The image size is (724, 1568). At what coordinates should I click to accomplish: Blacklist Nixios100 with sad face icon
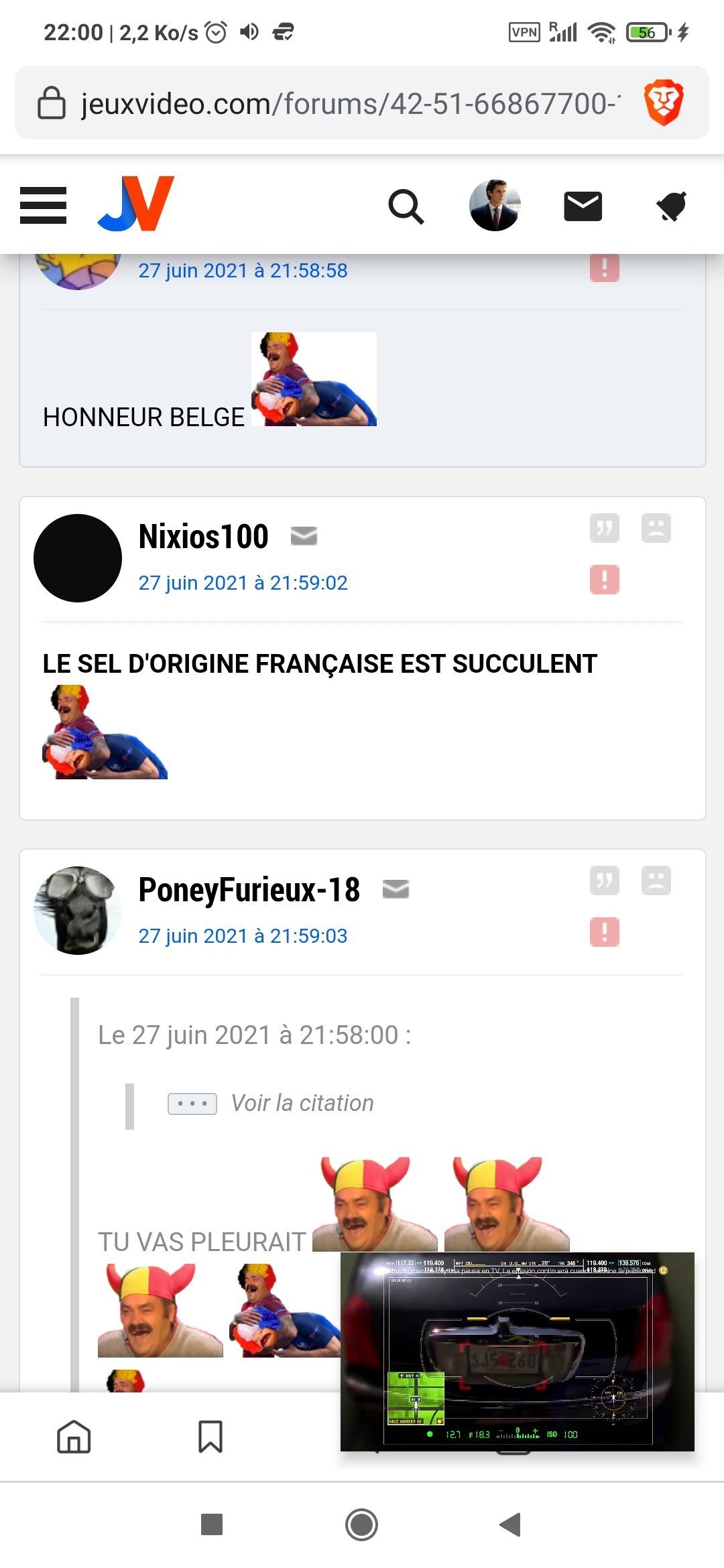(656, 528)
